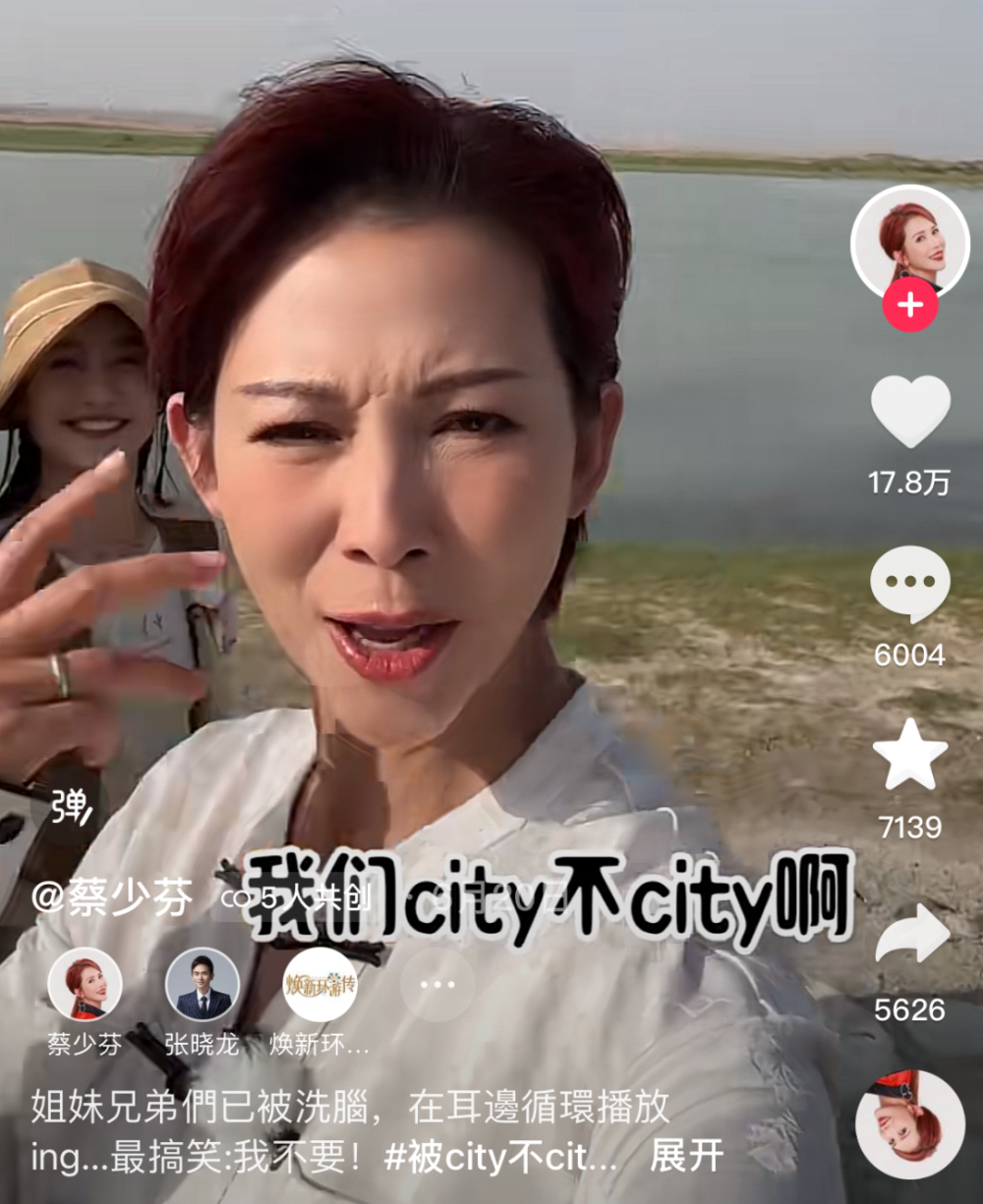The height and width of the screenshot is (1204, 983).
Task: Show more co-creators with the ellipsis button
Action: pyautogui.click(x=437, y=986)
